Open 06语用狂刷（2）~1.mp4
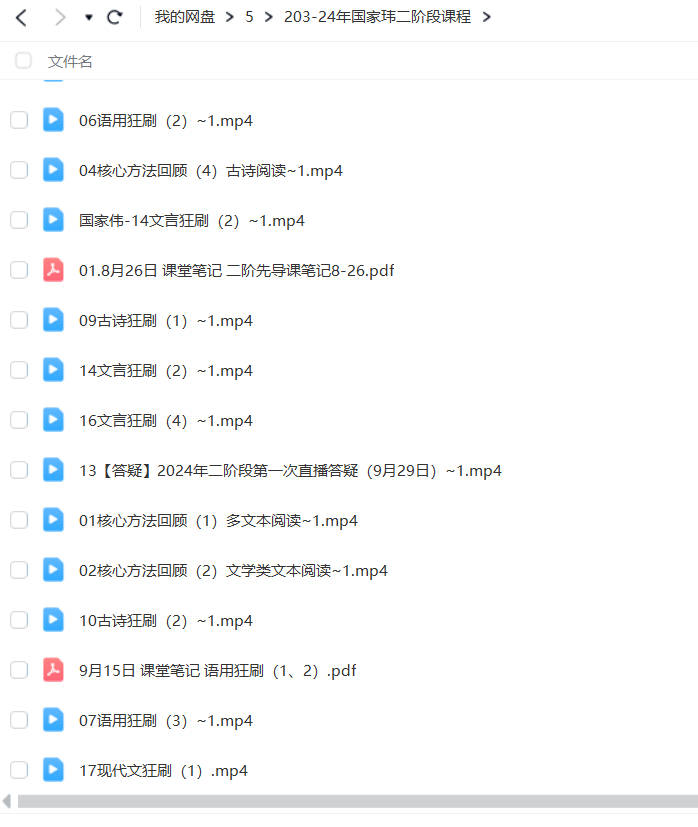 (165, 121)
